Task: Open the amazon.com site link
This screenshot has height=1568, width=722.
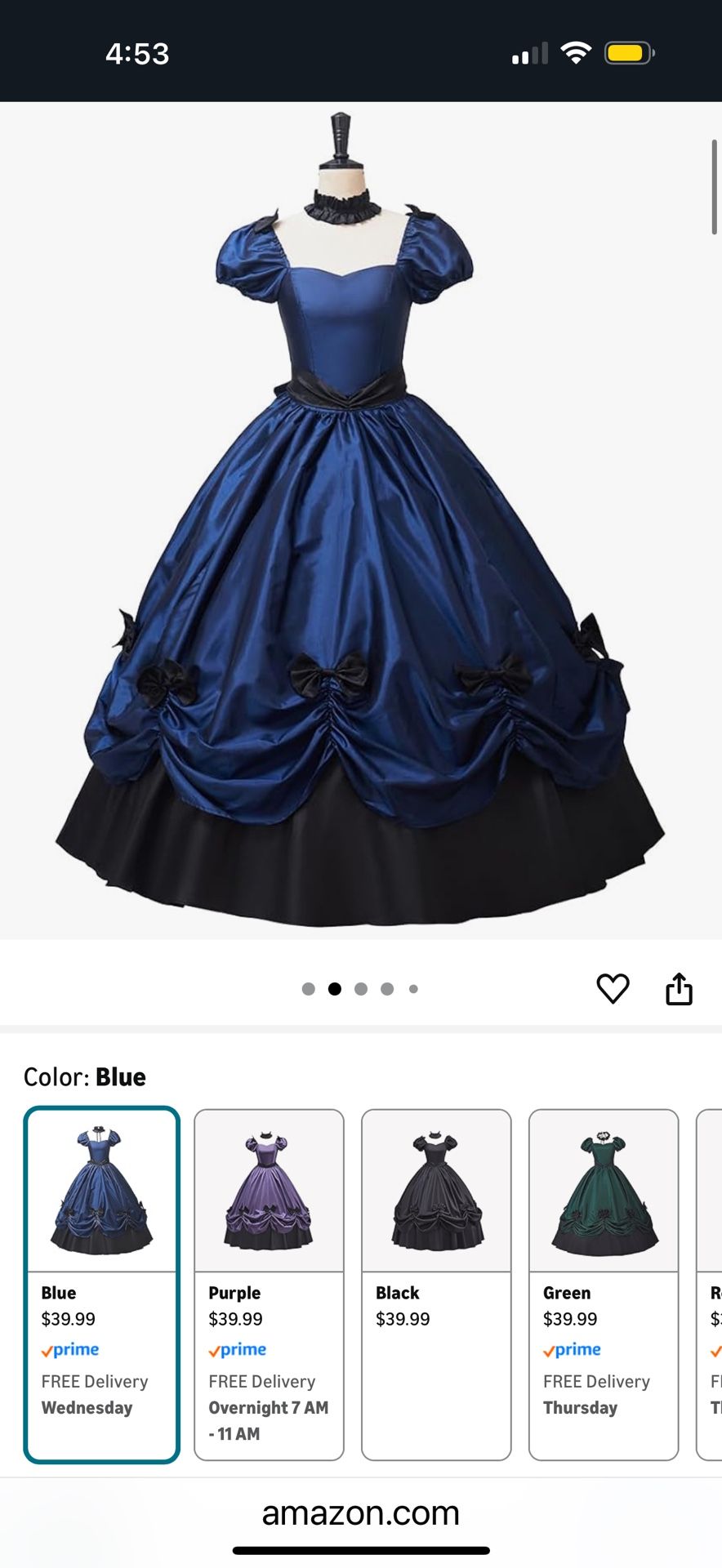Action: [360, 1513]
